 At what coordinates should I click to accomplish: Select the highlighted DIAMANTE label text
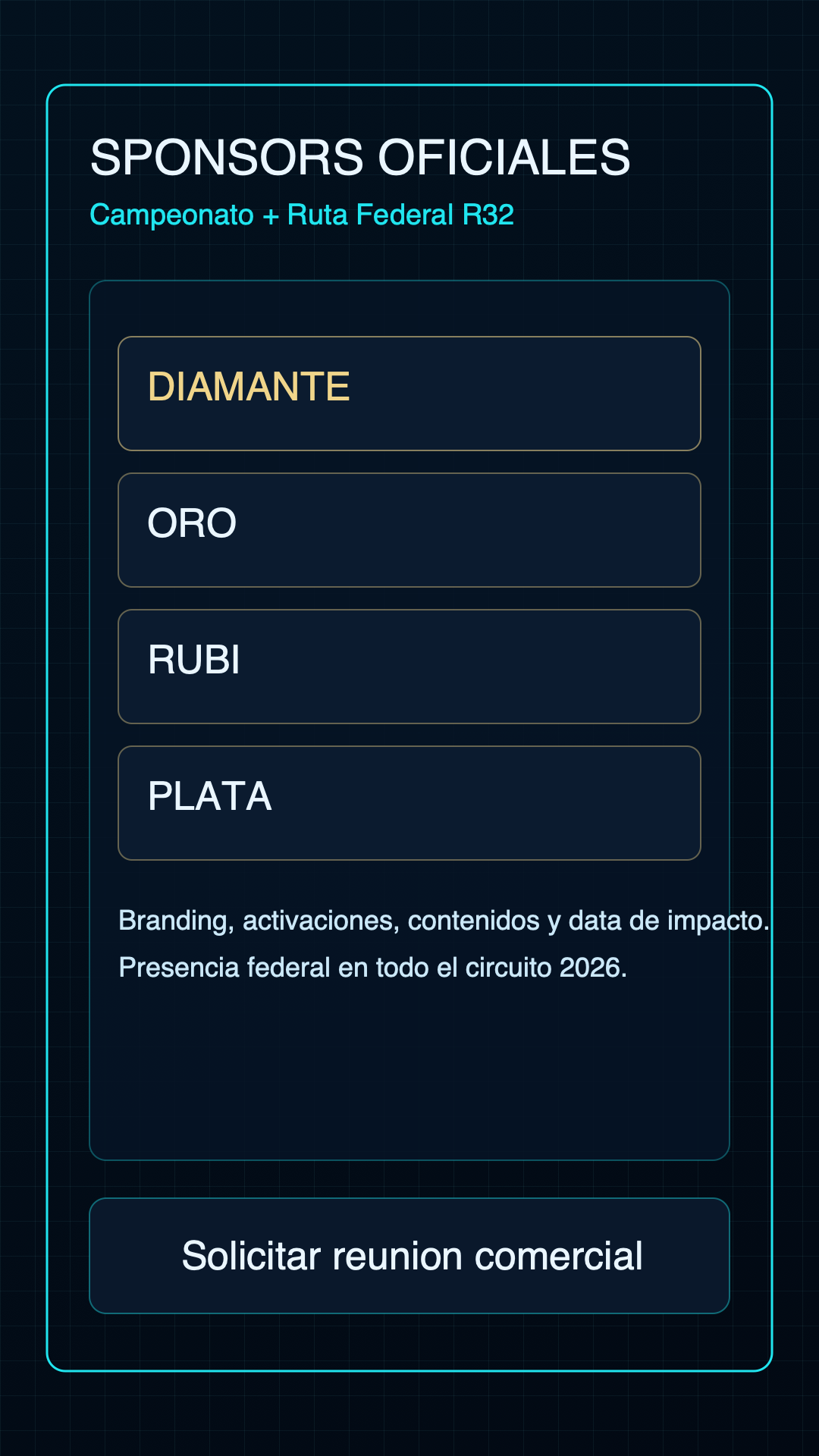point(249,387)
